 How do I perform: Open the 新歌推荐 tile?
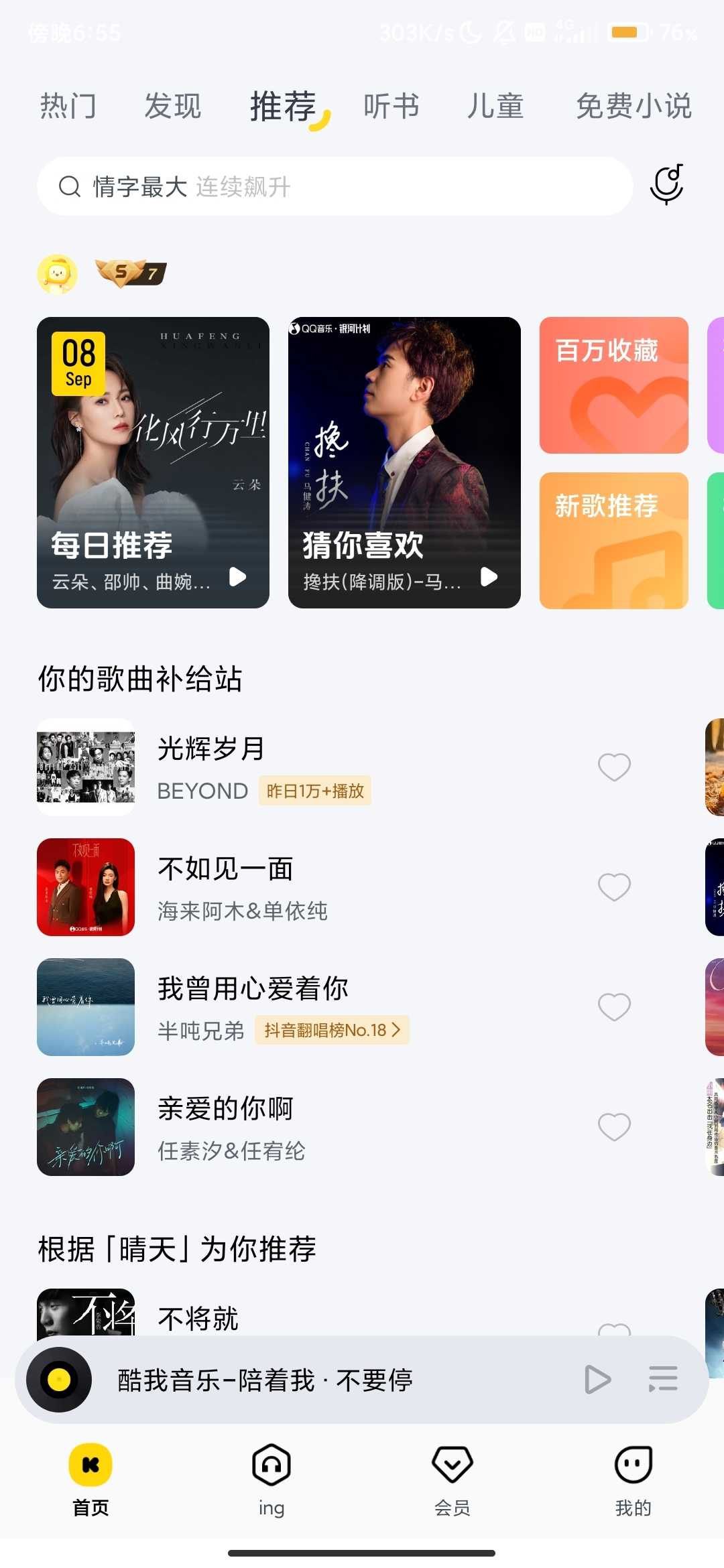[613, 541]
